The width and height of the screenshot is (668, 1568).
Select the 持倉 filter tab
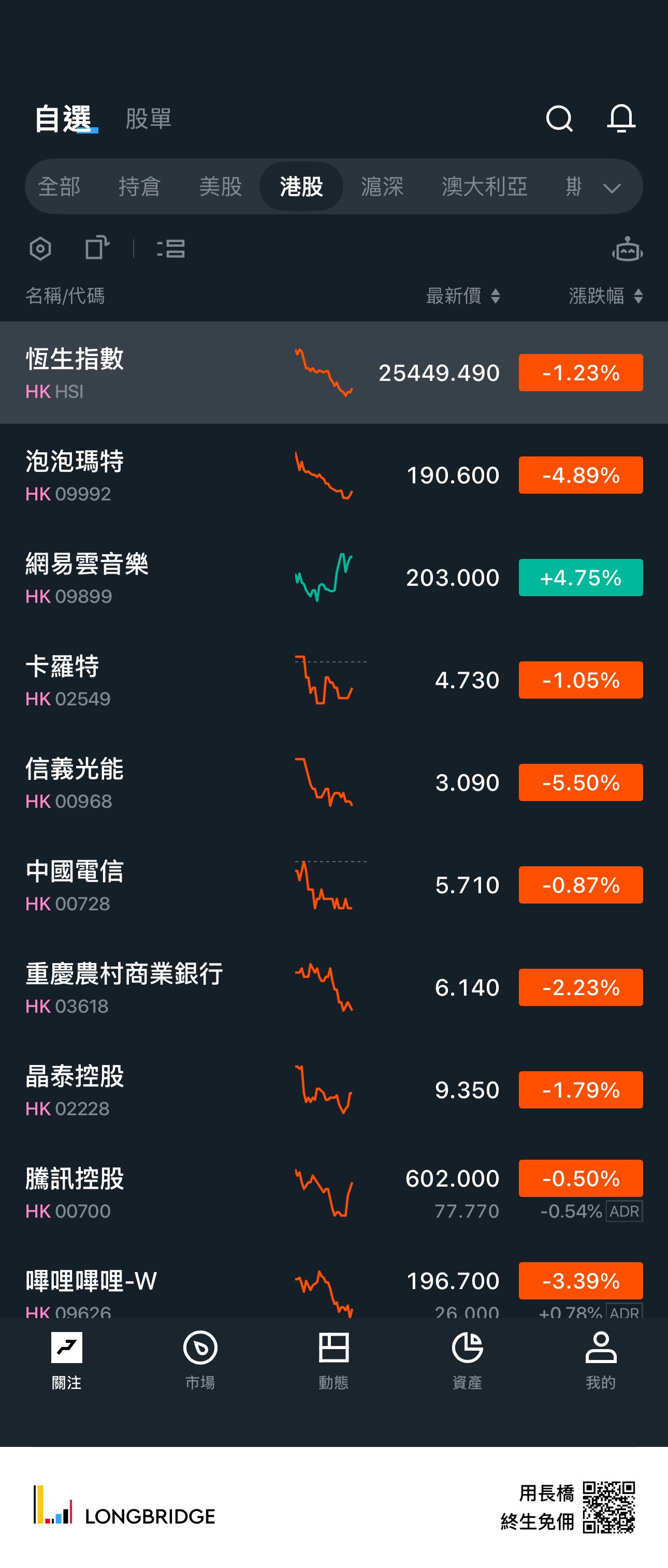139,186
